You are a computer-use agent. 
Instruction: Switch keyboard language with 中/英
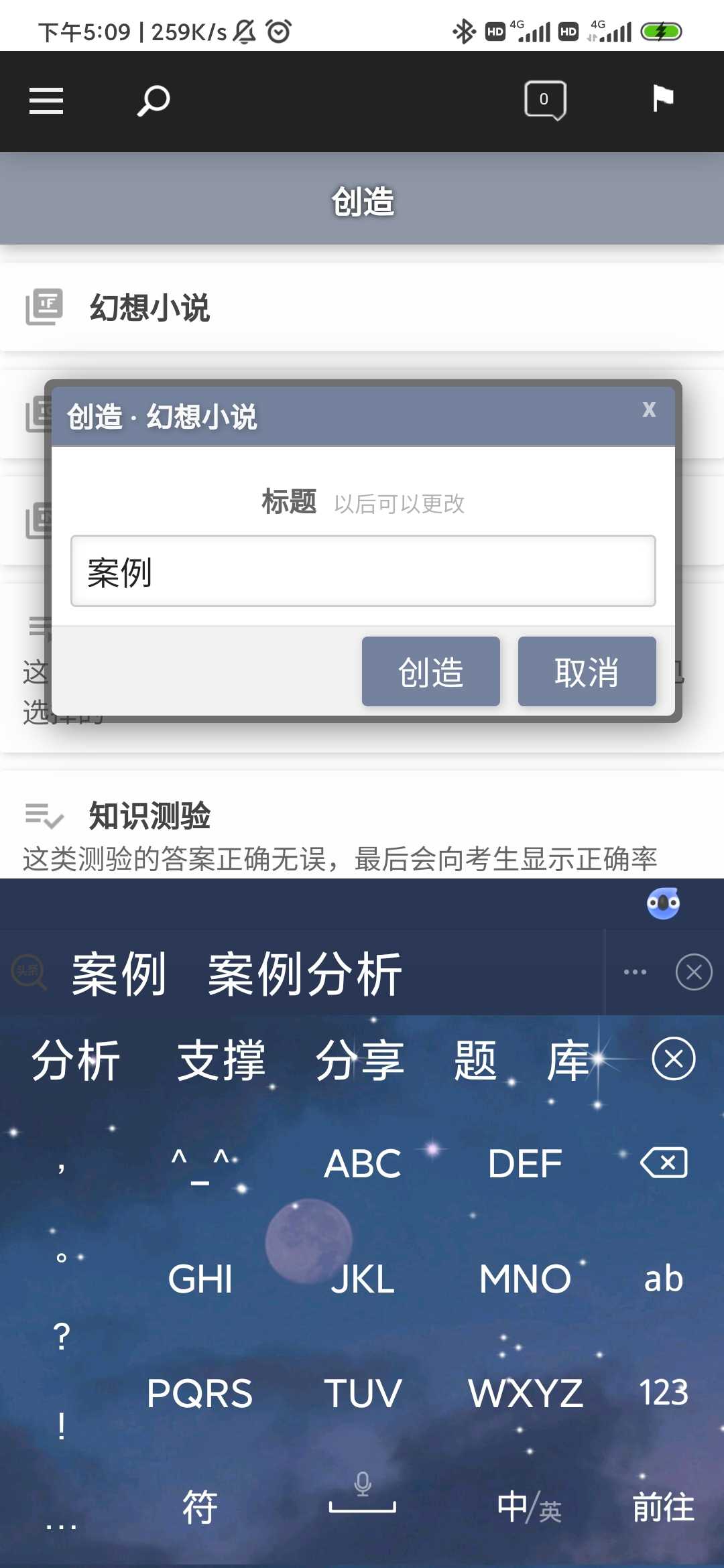click(529, 1508)
